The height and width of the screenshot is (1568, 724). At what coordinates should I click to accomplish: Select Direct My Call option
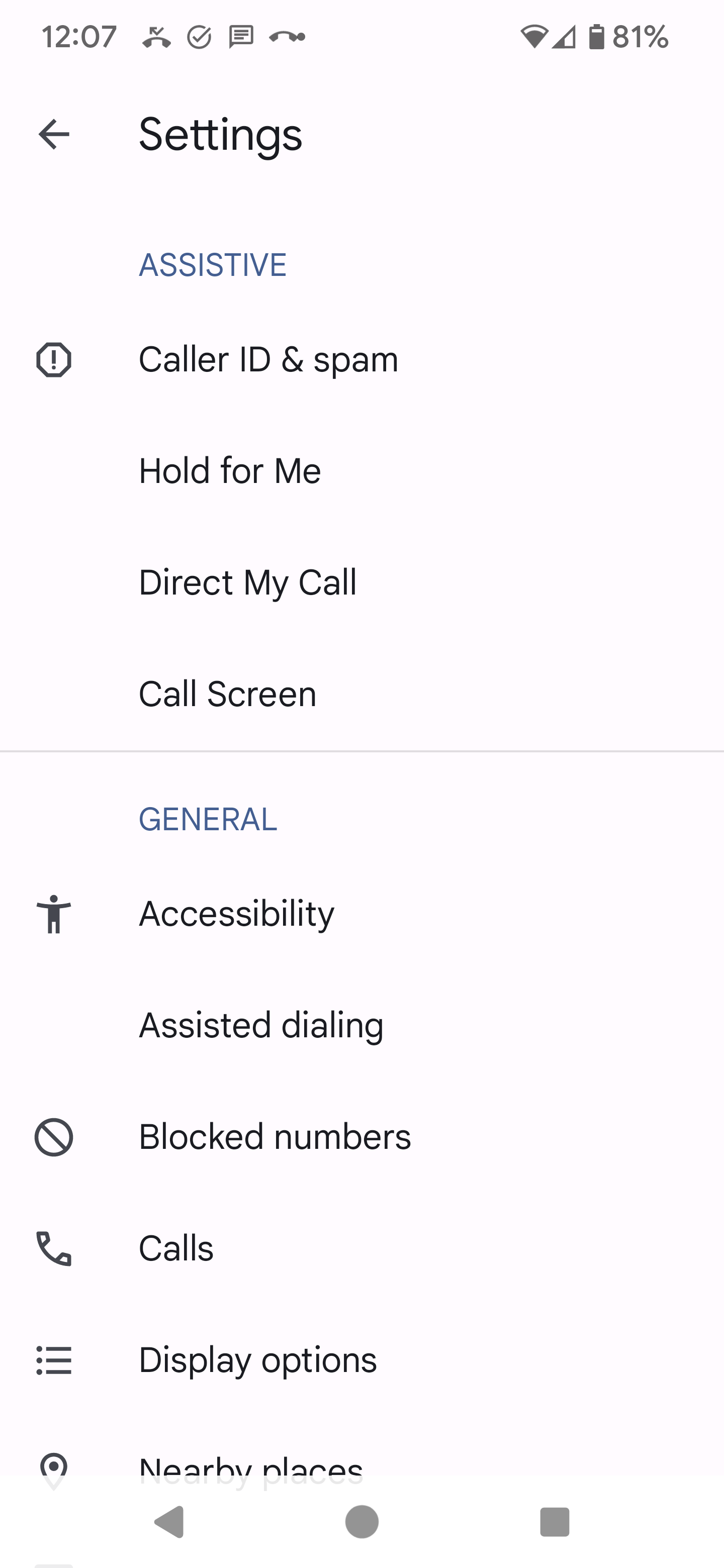pos(247,582)
